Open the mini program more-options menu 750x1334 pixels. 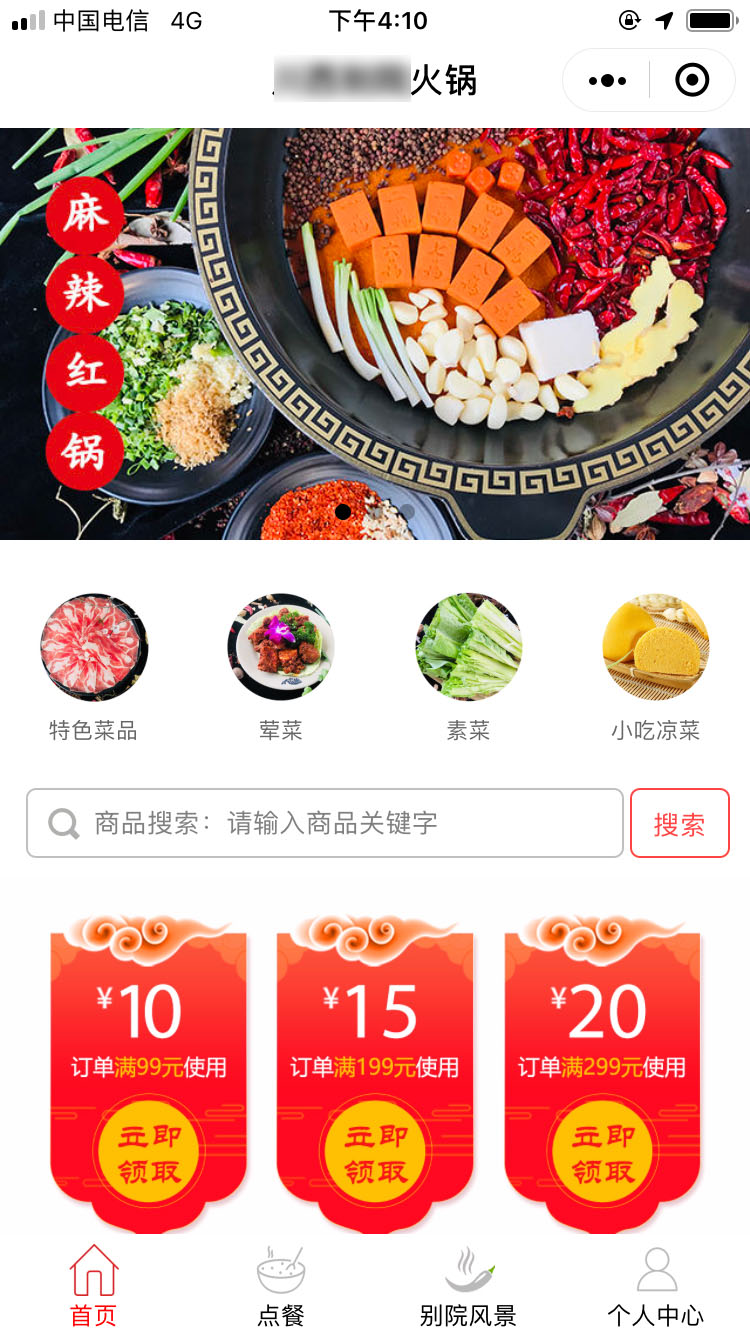[608, 80]
